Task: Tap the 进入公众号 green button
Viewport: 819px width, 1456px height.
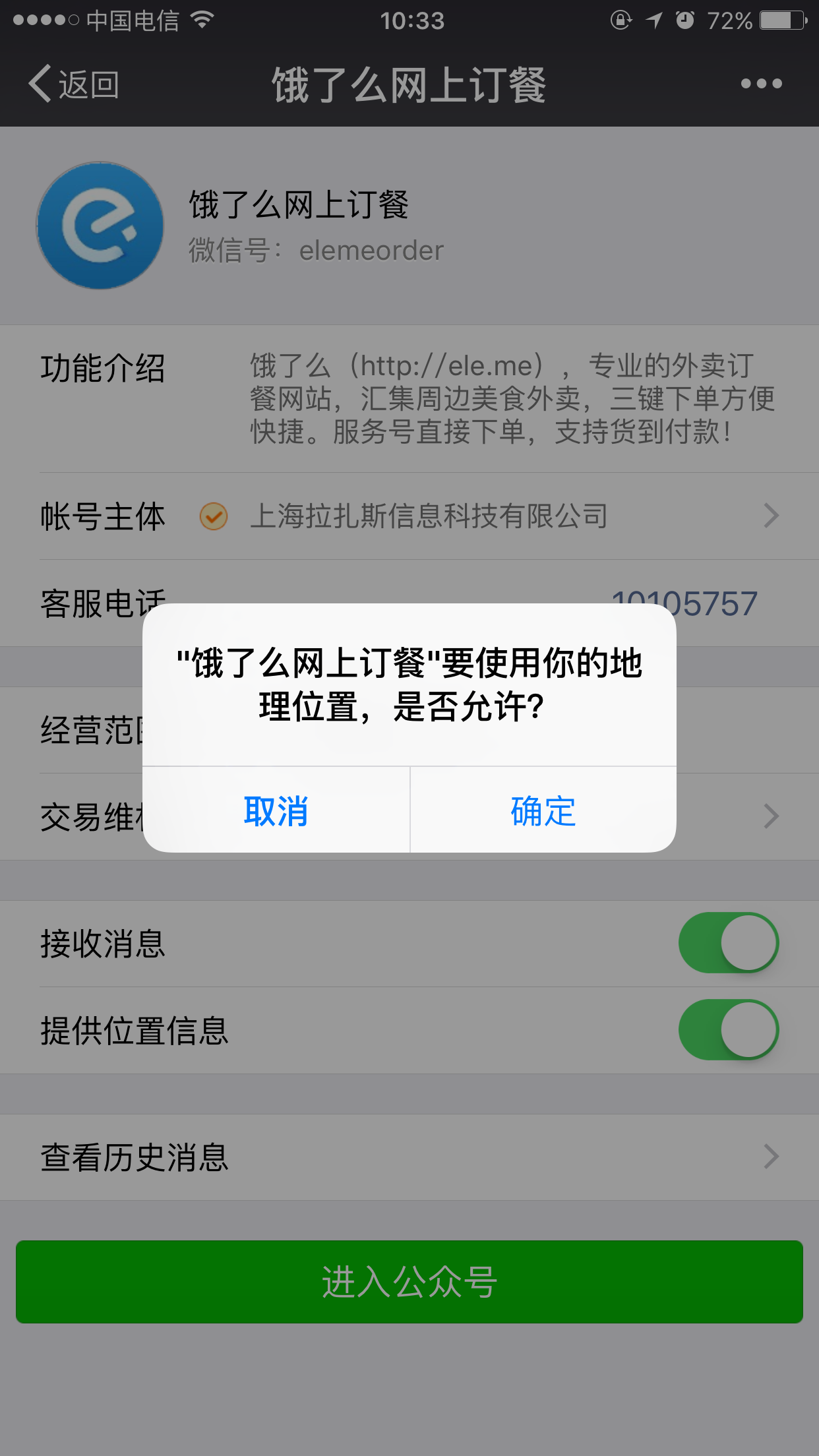Action: (x=409, y=1282)
